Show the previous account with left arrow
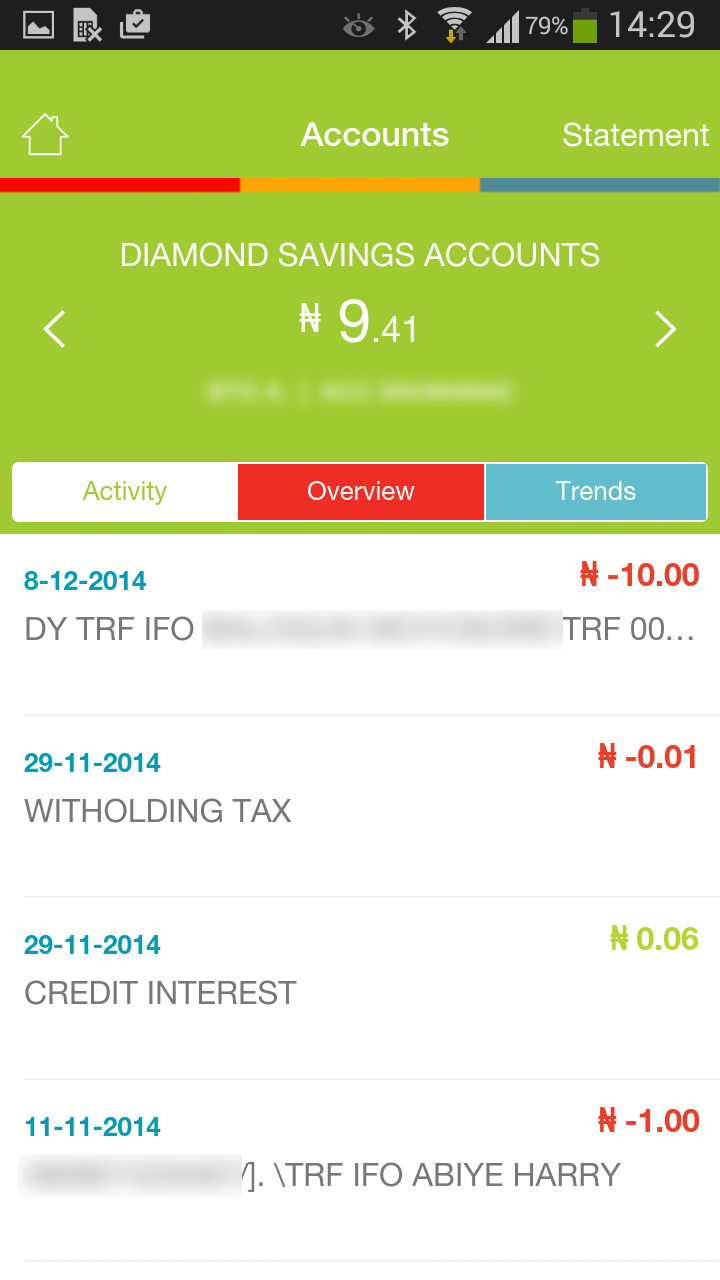The width and height of the screenshot is (720, 1280). (54, 329)
